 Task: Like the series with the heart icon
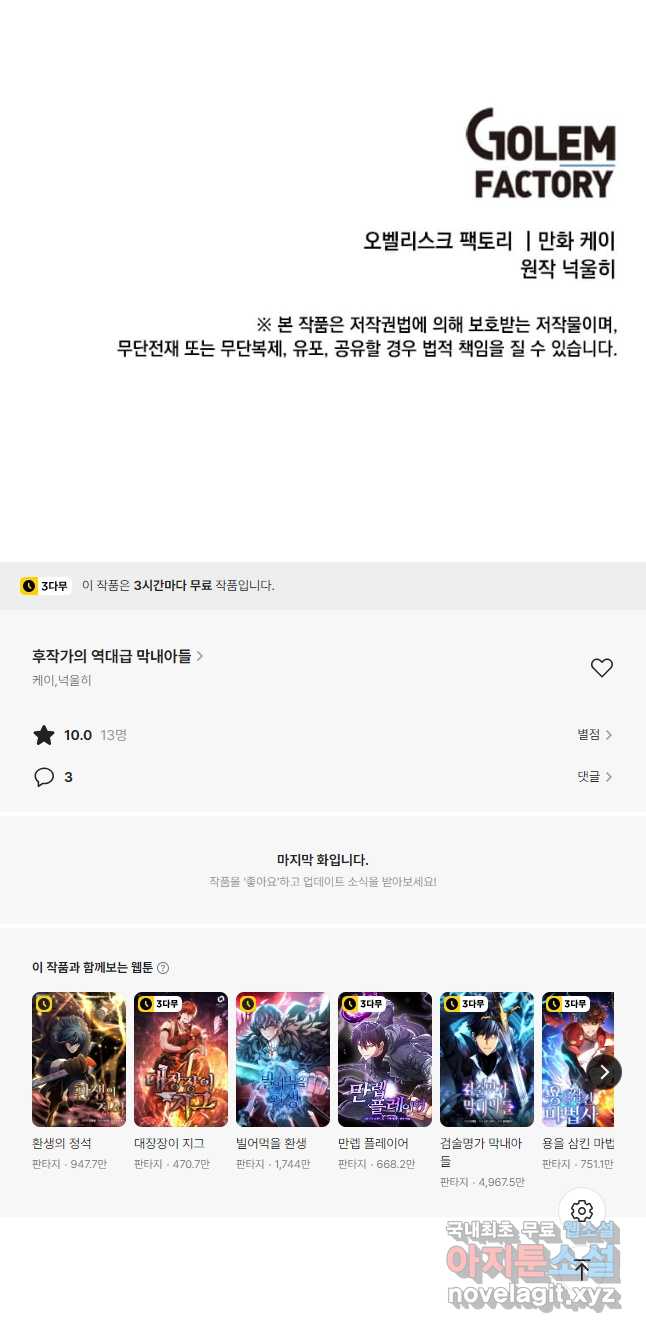(x=601, y=668)
